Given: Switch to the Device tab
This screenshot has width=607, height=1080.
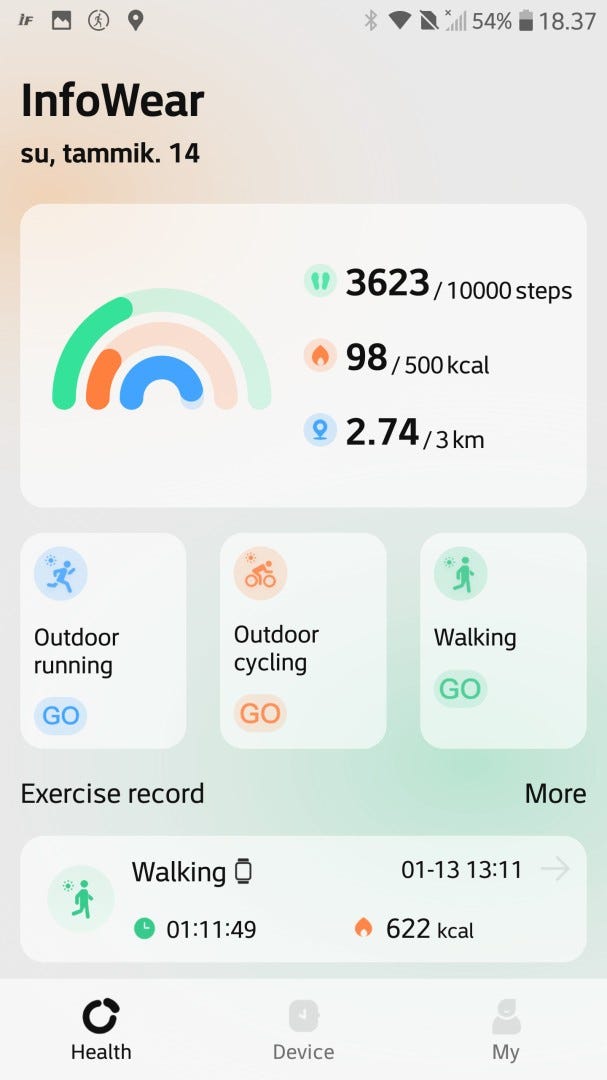Looking at the screenshot, I should (x=303, y=1030).
